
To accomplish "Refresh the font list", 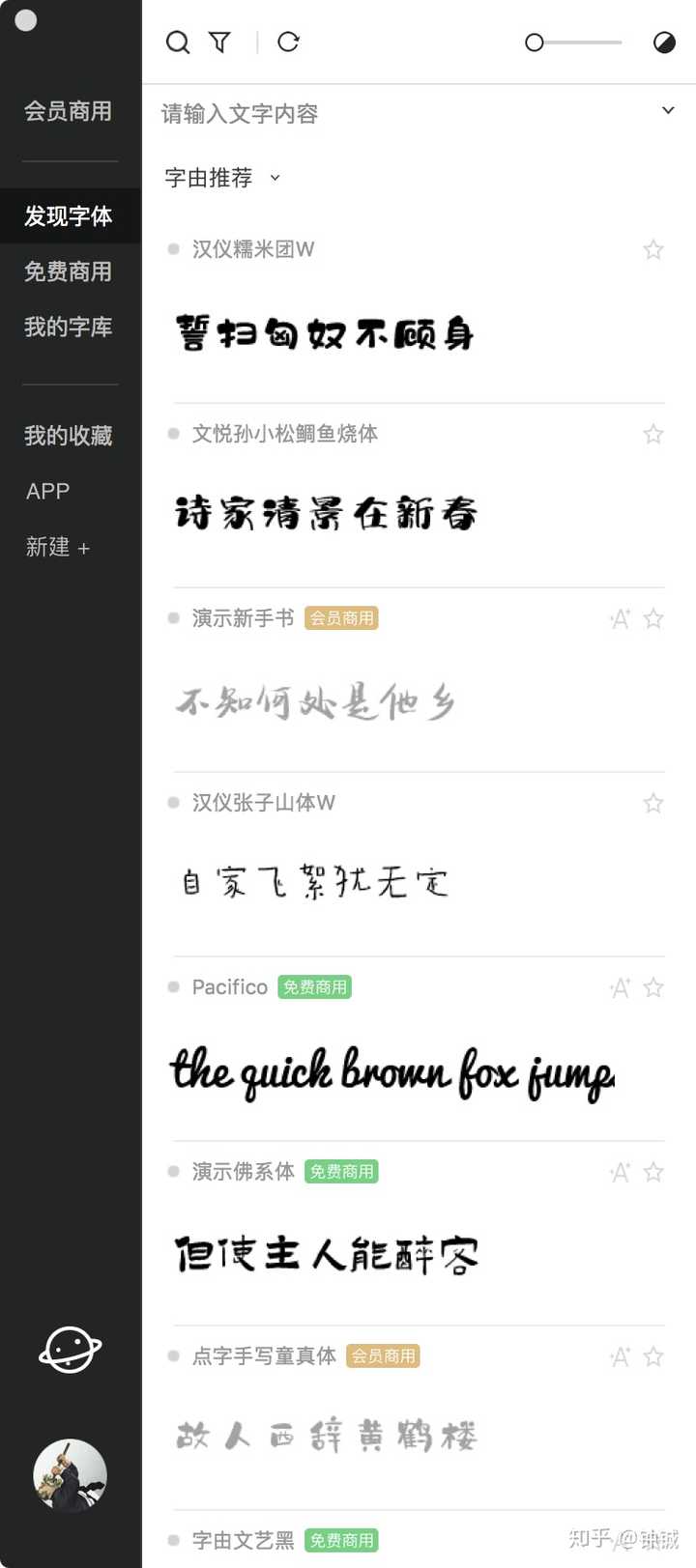I will click(288, 43).
